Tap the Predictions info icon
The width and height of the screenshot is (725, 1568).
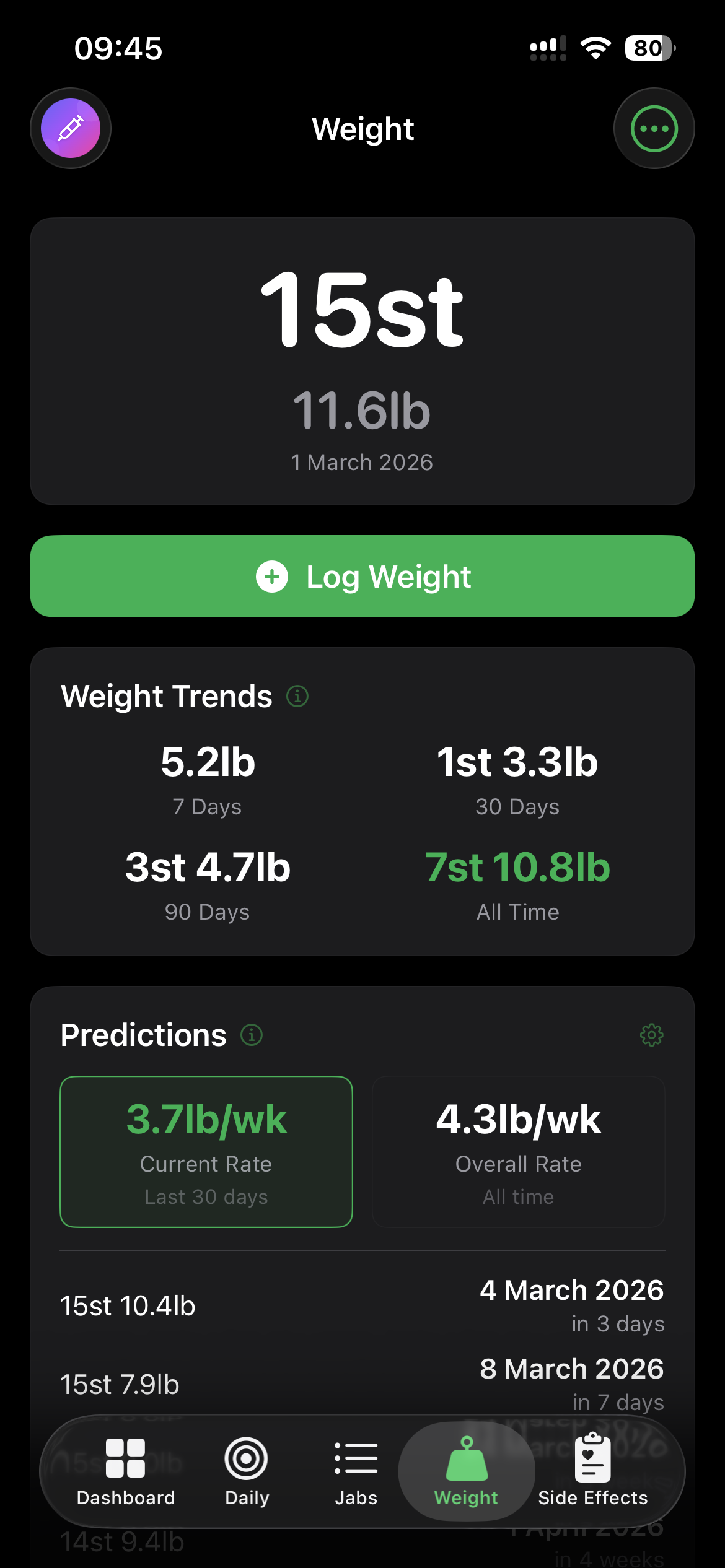[x=250, y=1035]
